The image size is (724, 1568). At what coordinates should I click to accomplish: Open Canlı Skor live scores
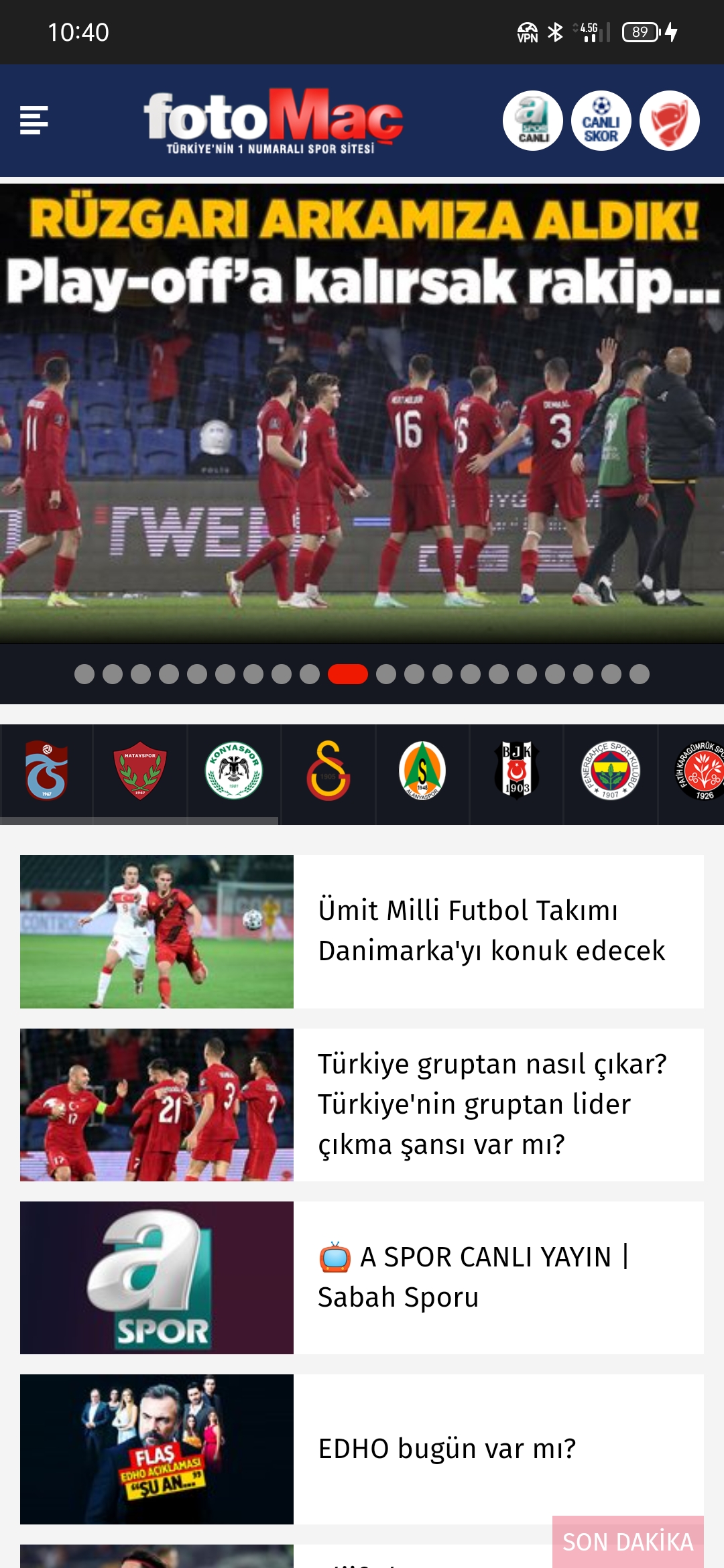tap(601, 121)
